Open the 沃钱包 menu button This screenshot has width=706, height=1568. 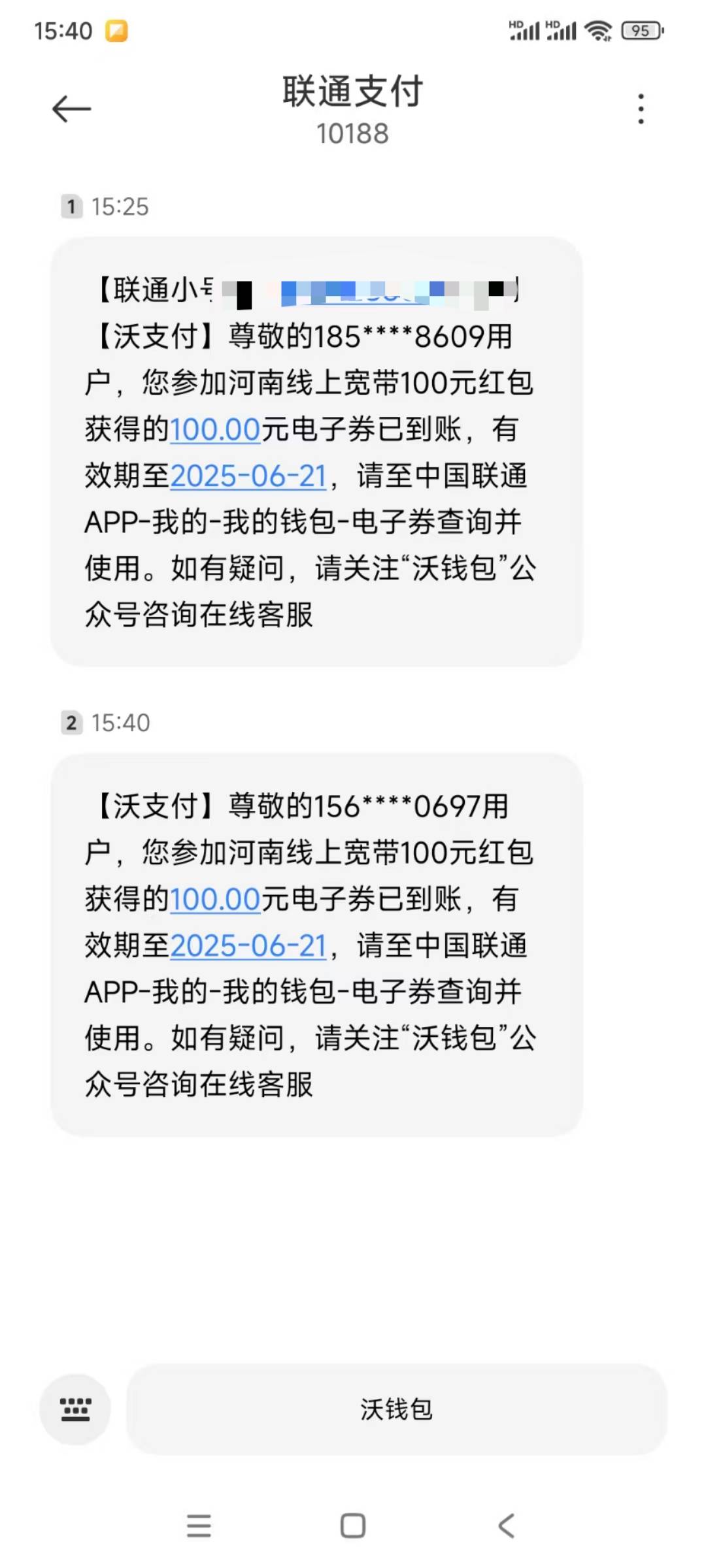(396, 1409)
